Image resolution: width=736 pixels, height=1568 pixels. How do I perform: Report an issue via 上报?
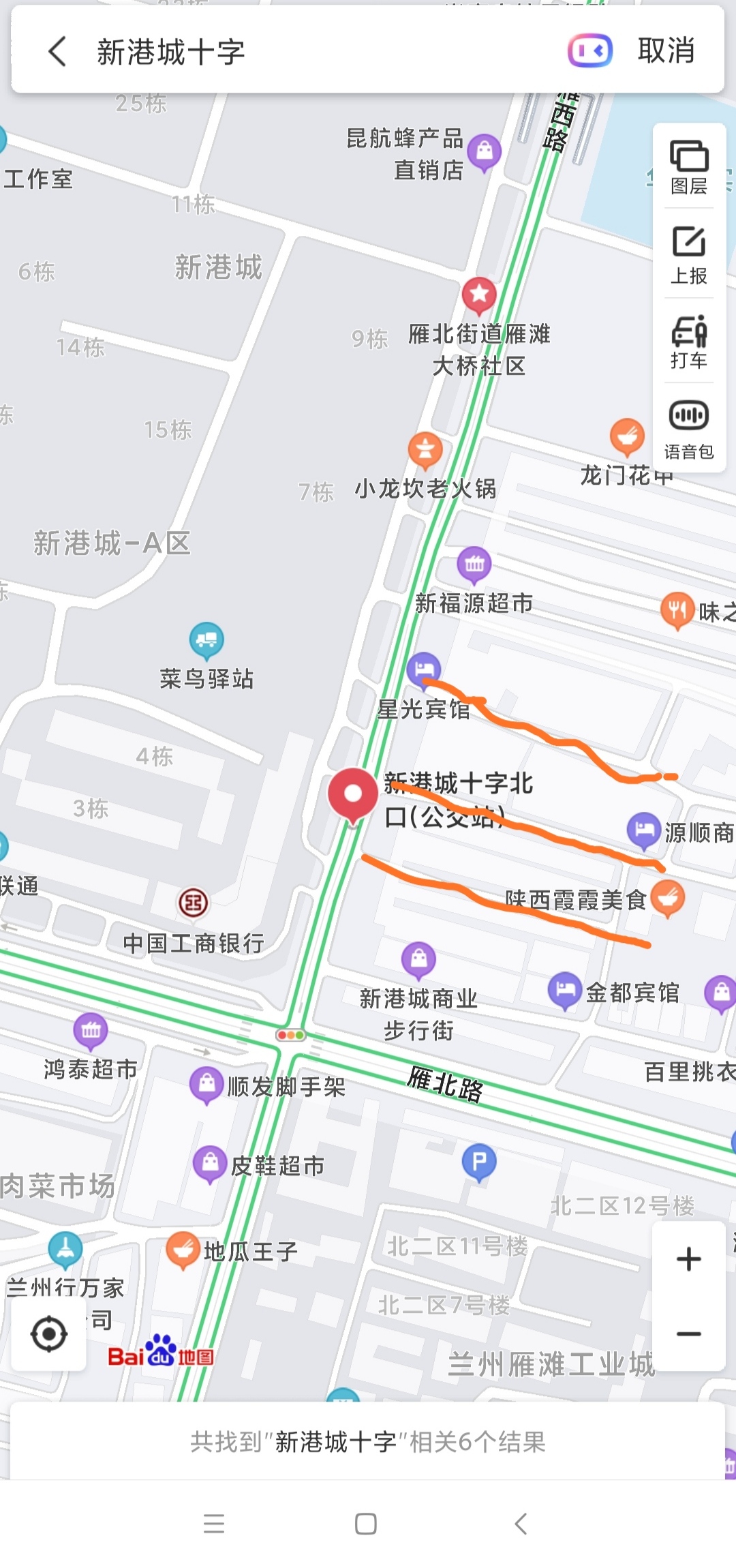(689, 255)
